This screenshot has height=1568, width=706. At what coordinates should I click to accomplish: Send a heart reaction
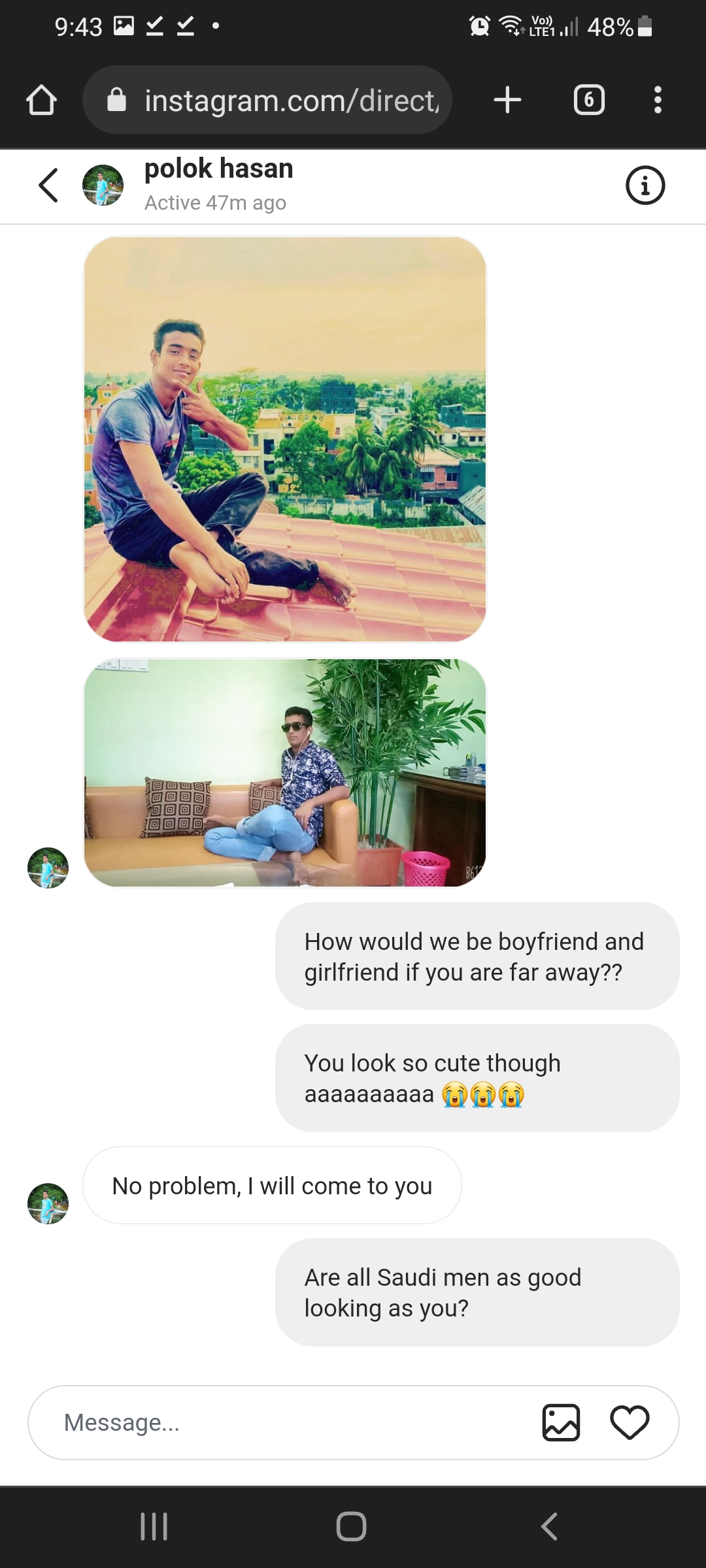point(629,1422)
